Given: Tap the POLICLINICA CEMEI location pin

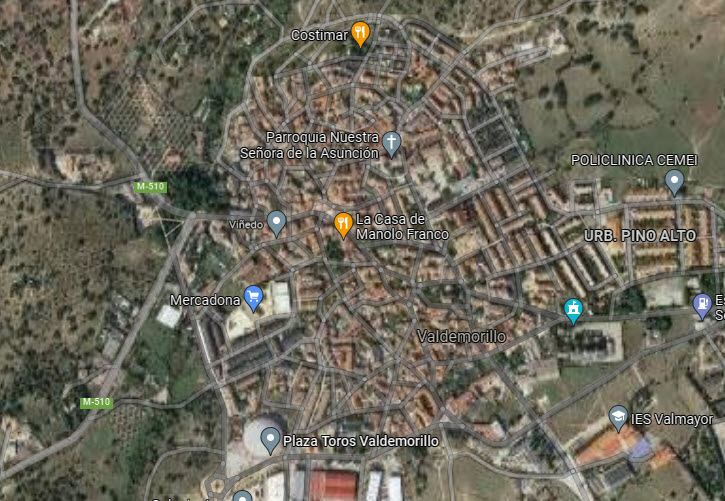Looking at the screenshot, I should click(x=674, y=181).
